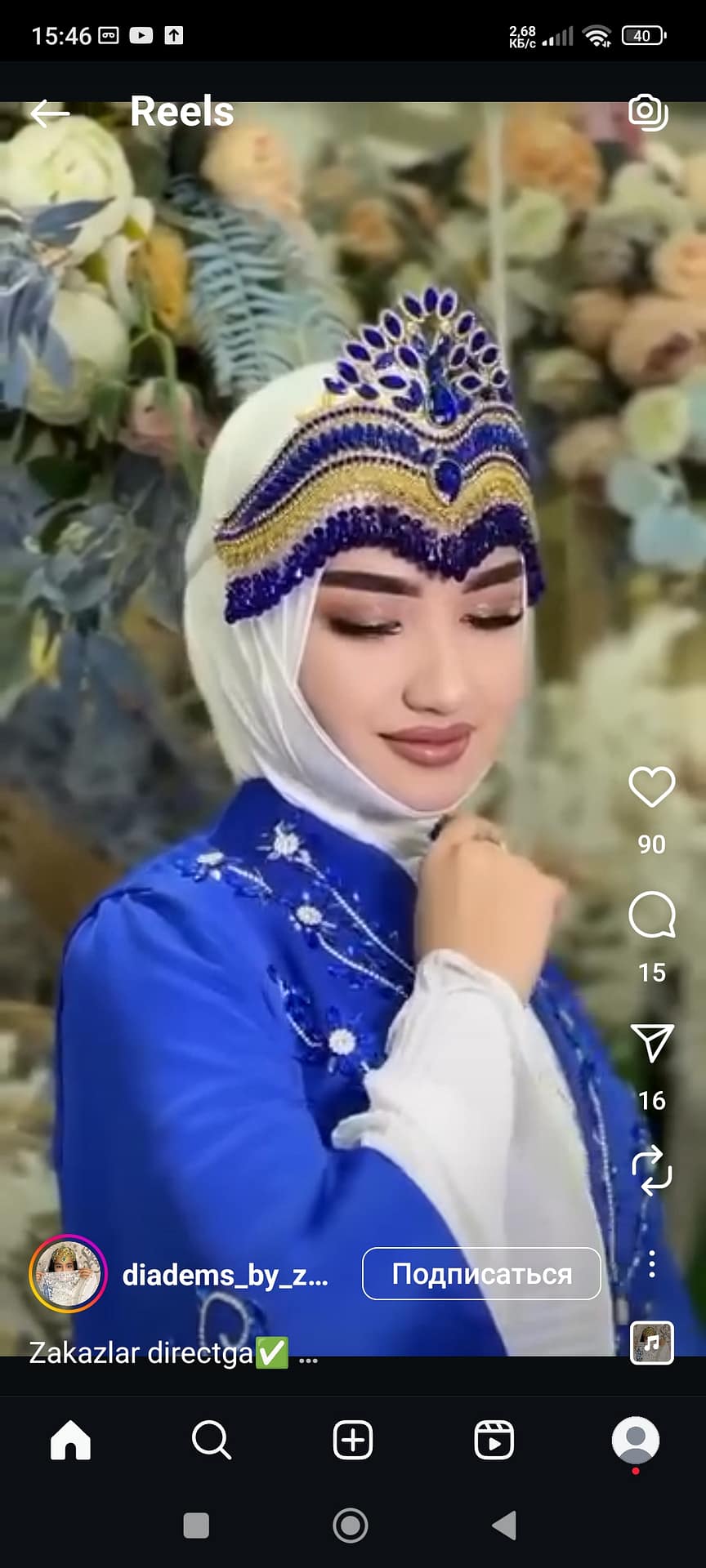Image resolution: width=706 pixels, height=1568 pixels.
Task: Tap the system back button
Action: coord(505,1525)
